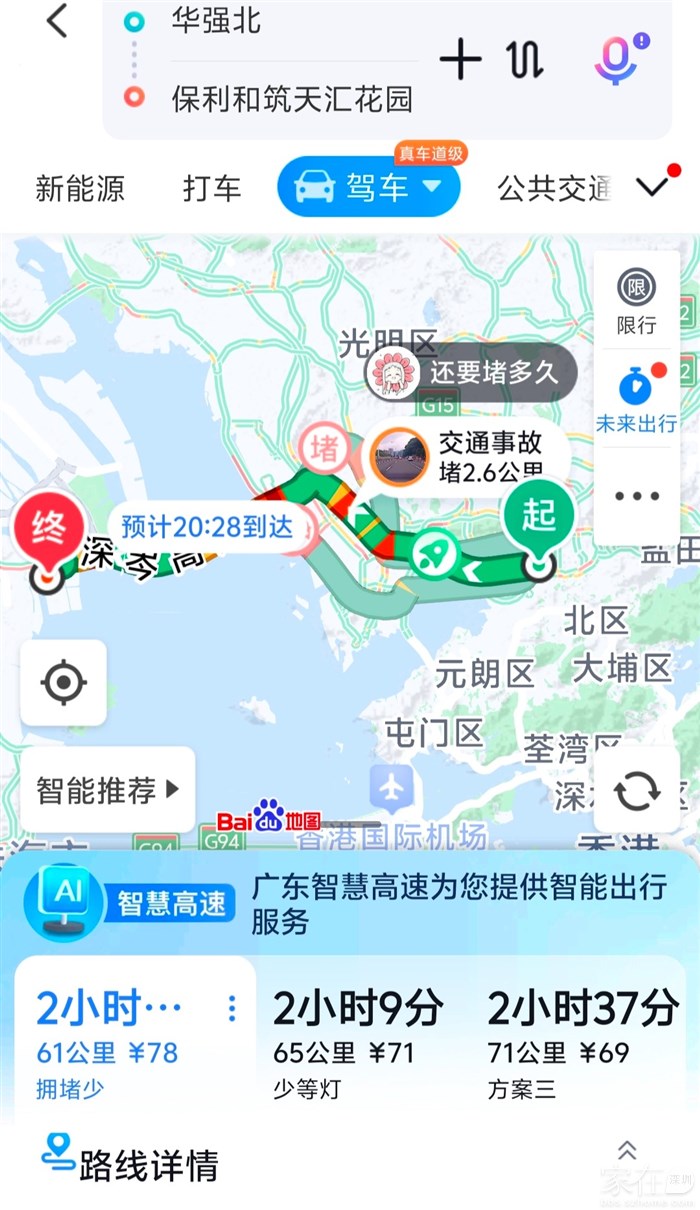Refresh the route with reload icon
The height and width of the screenshot is (1210, 700).
(637, 791)
